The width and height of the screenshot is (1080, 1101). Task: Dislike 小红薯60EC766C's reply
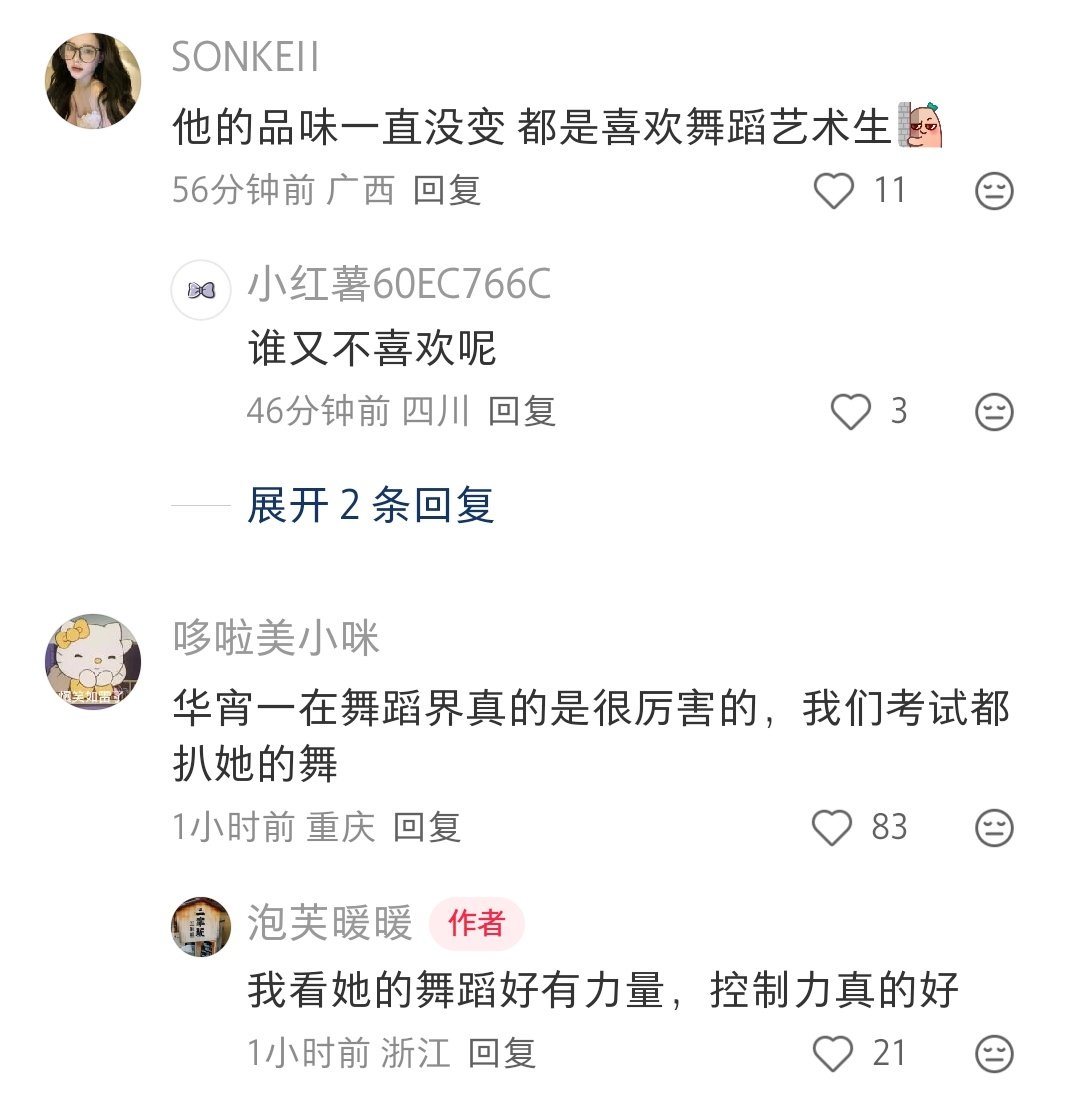point(994,412)
